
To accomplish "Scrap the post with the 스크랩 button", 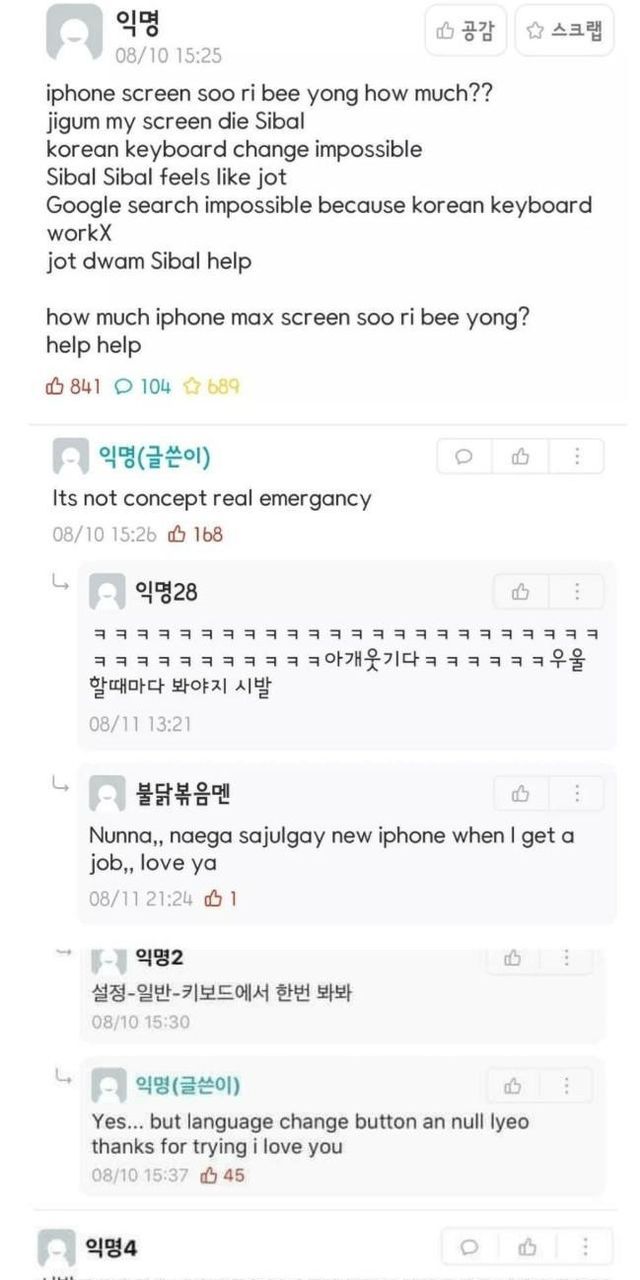I will click(565, 31).
